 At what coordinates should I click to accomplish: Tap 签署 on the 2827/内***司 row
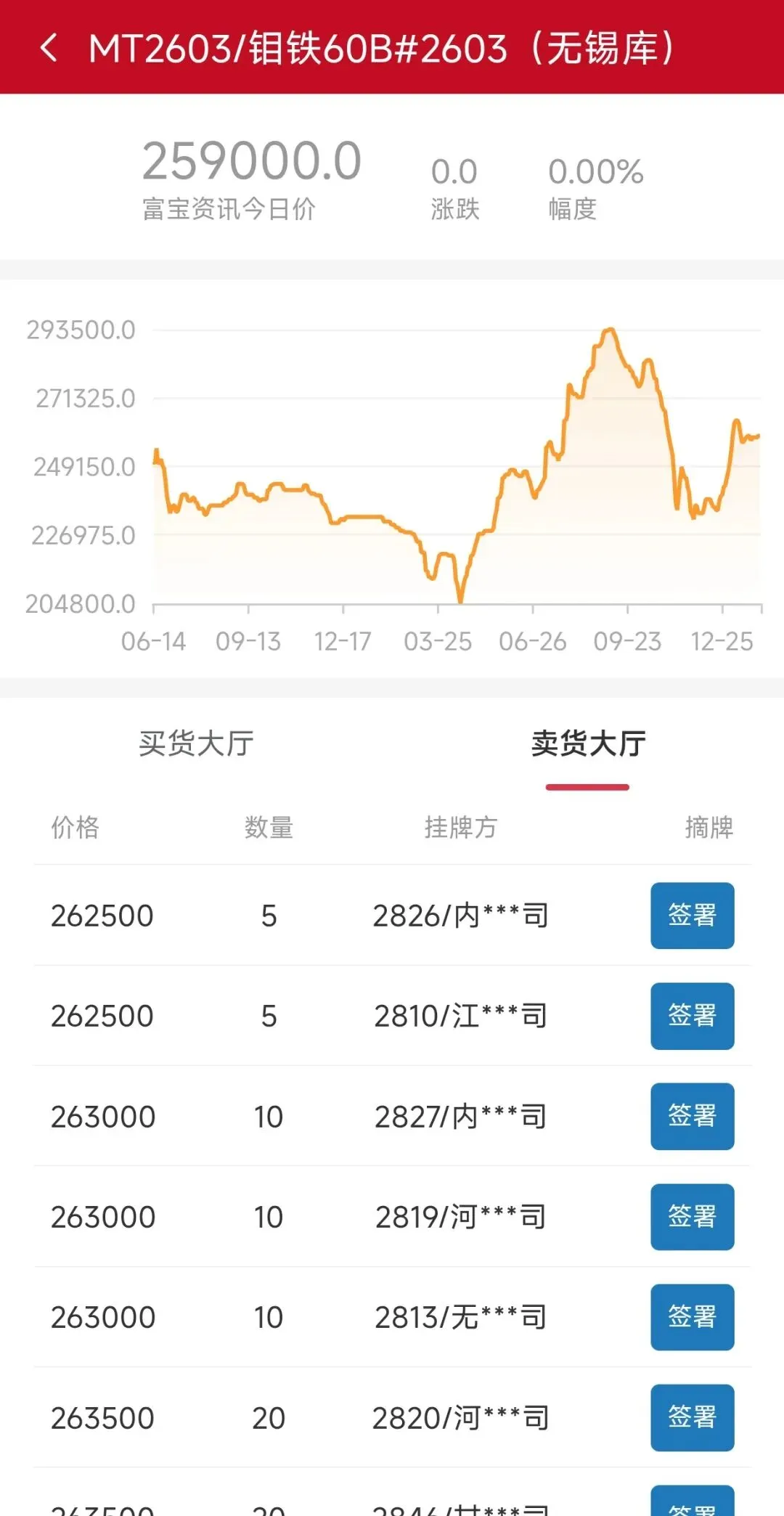click(692, 1116)
